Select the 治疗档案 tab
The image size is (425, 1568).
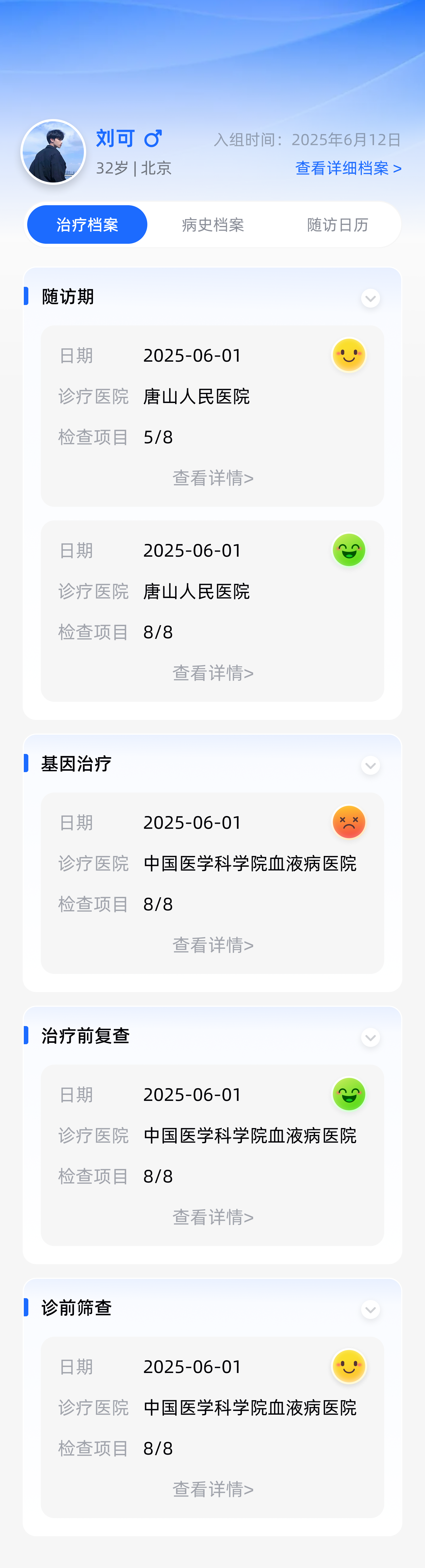(87, 224)
